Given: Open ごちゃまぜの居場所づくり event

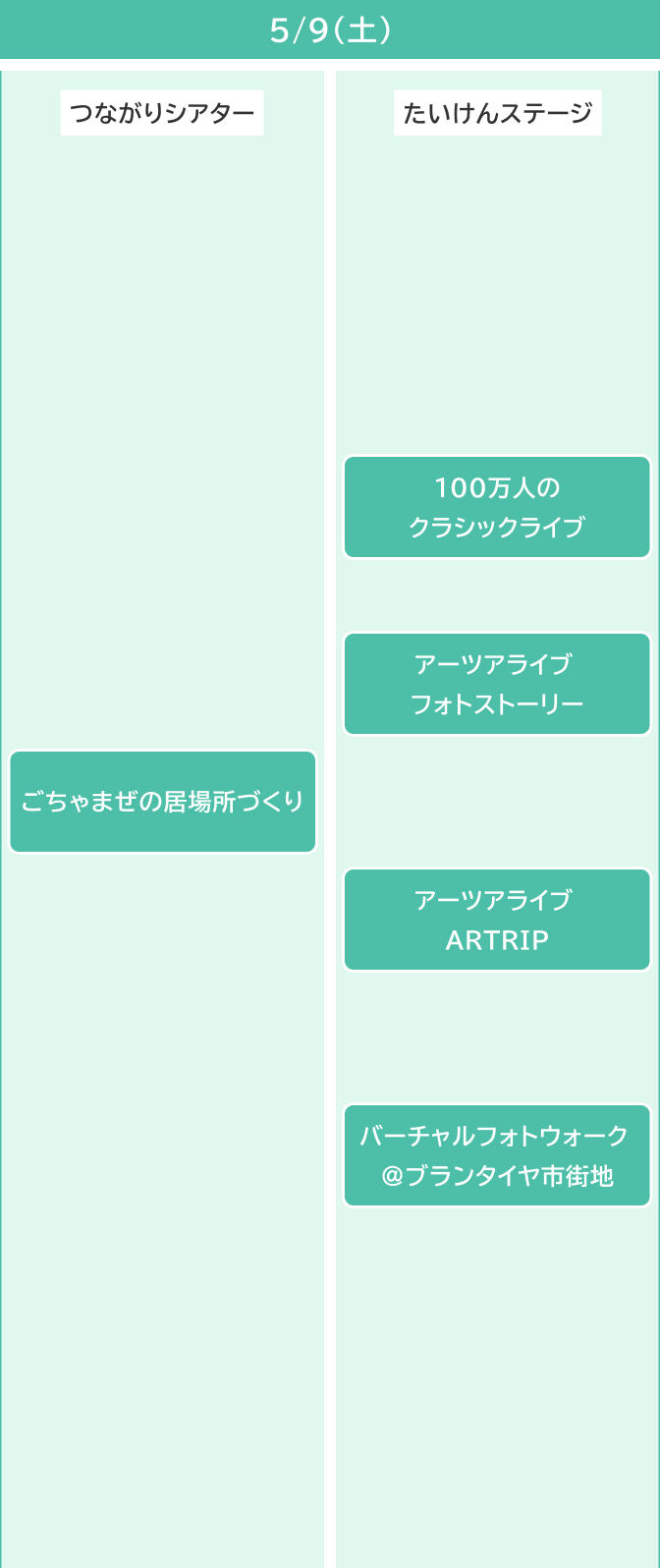Looking at the screenshot, I should point(162,802).
